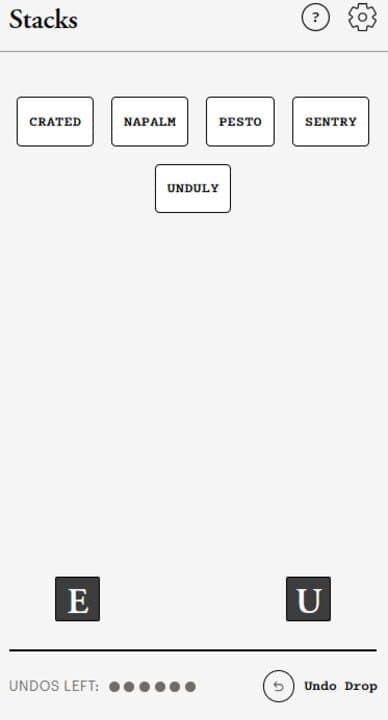
Task: Tap the UNDULY word tile
Action: coord(193,188)
